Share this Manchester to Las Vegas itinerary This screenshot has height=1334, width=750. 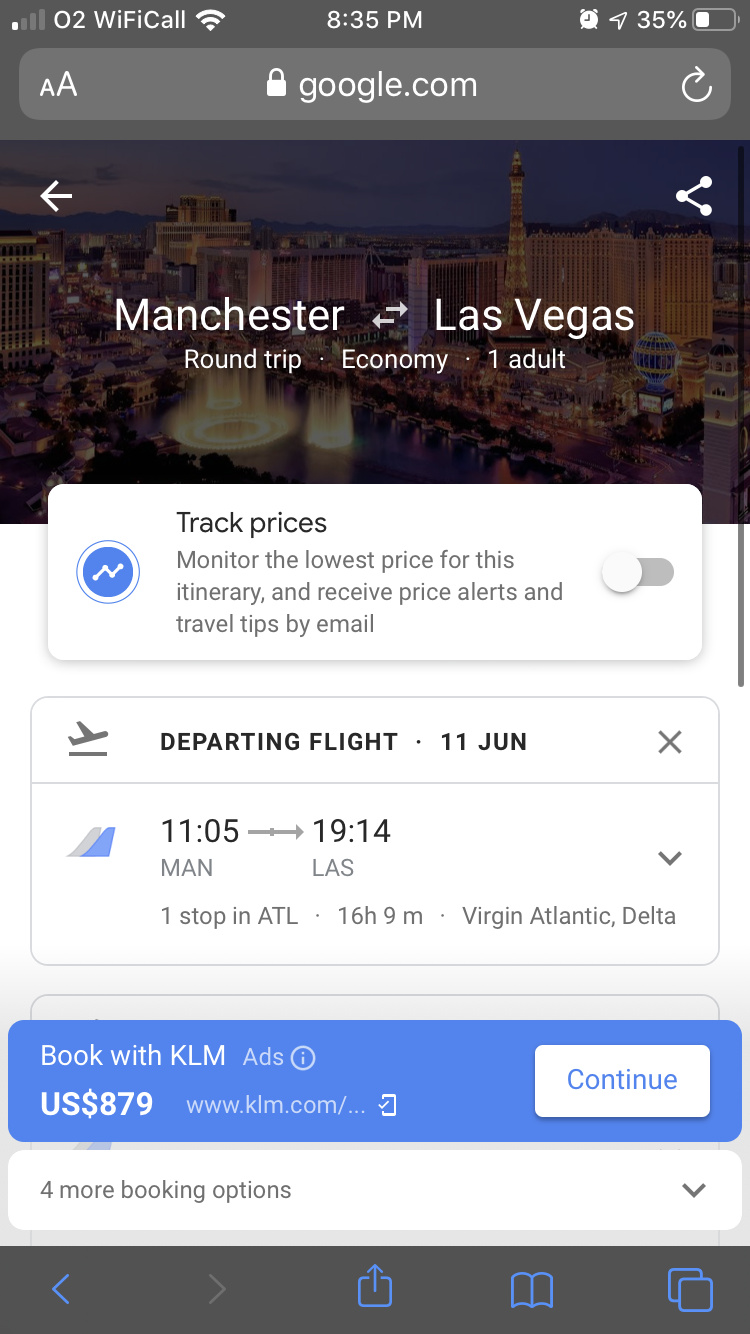(693, 196)
